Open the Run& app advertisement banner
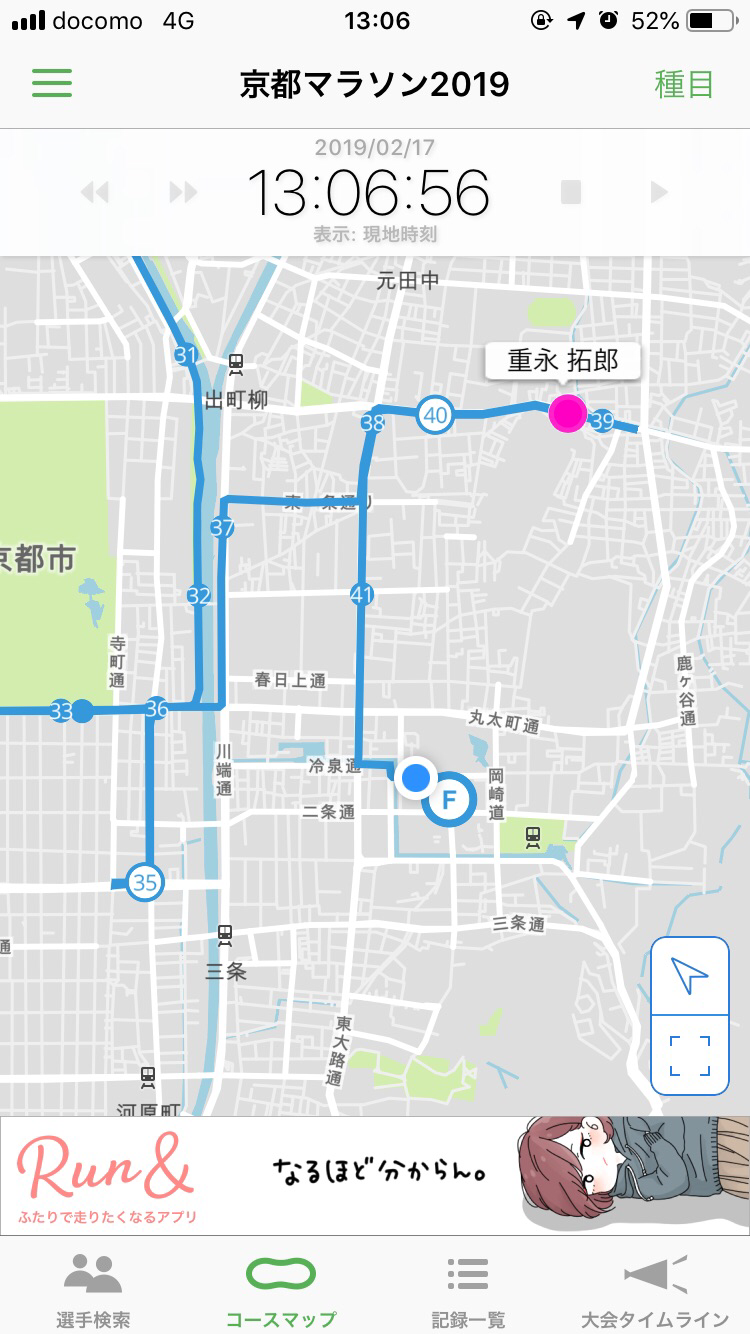This screenshot has height=1334, width=750. pyautogui.click(x=375, y=1176)
